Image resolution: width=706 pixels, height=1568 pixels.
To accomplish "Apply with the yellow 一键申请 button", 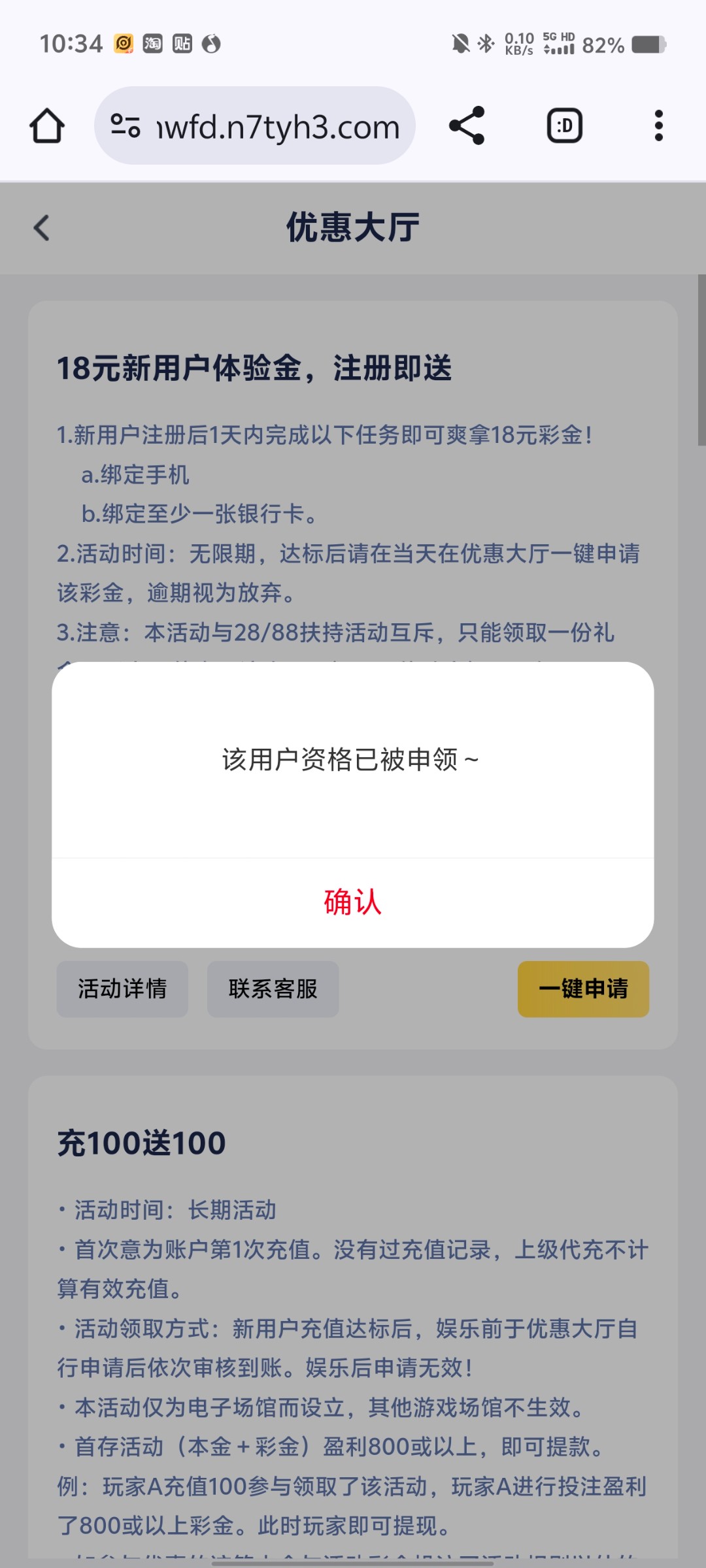I will click(582, 989).
